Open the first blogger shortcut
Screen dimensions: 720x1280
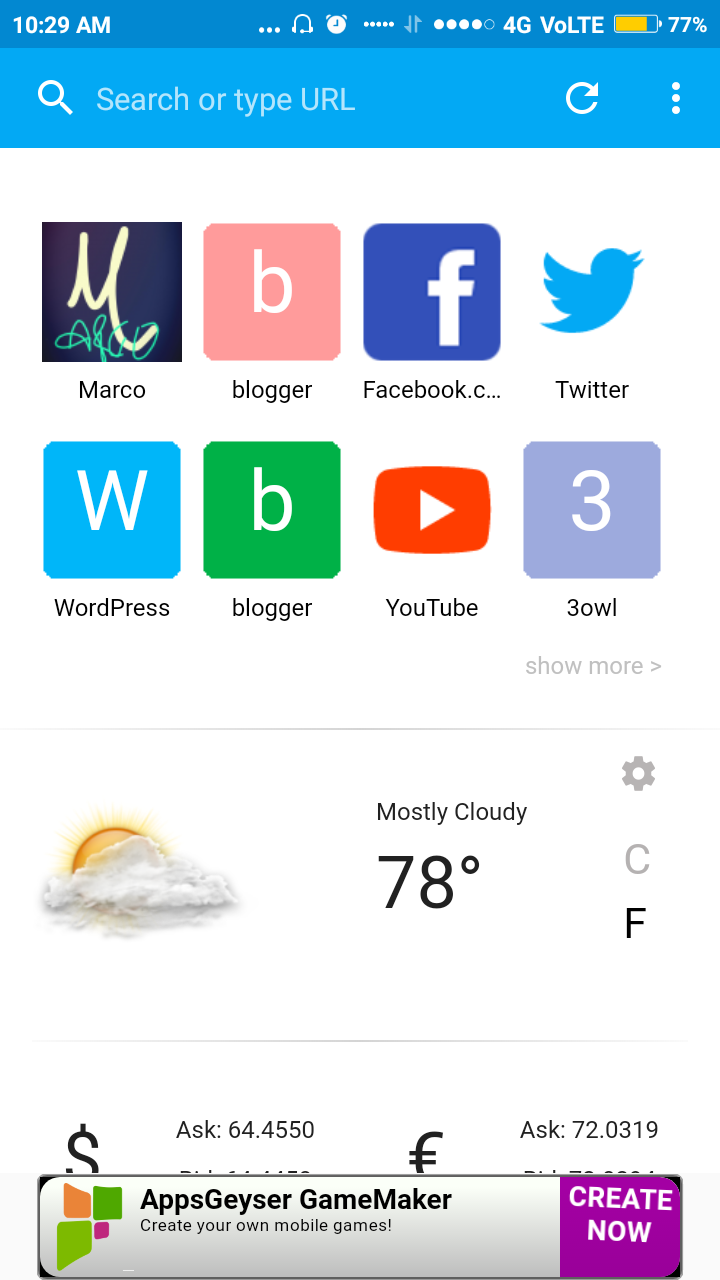pos(271,291)
